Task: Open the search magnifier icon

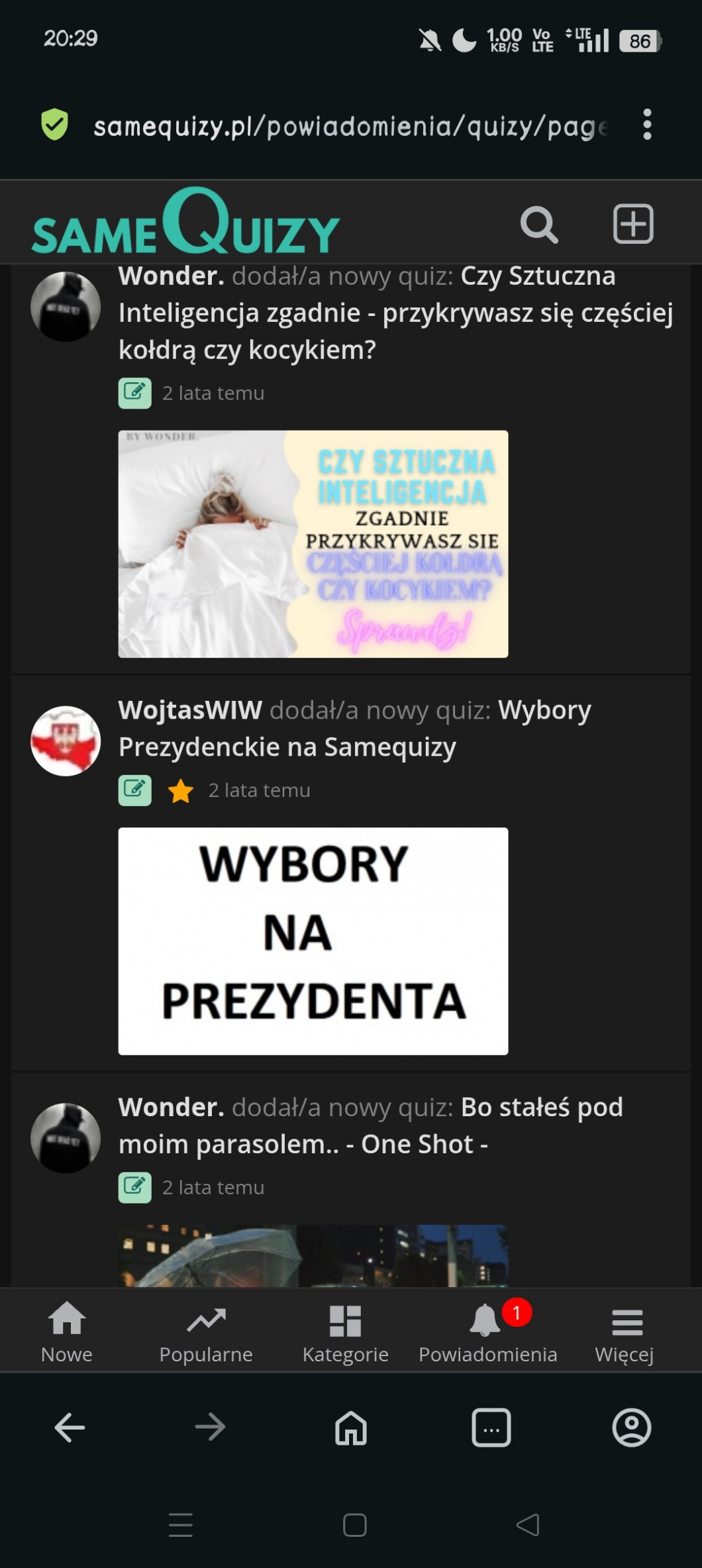Action: [539, 225]
